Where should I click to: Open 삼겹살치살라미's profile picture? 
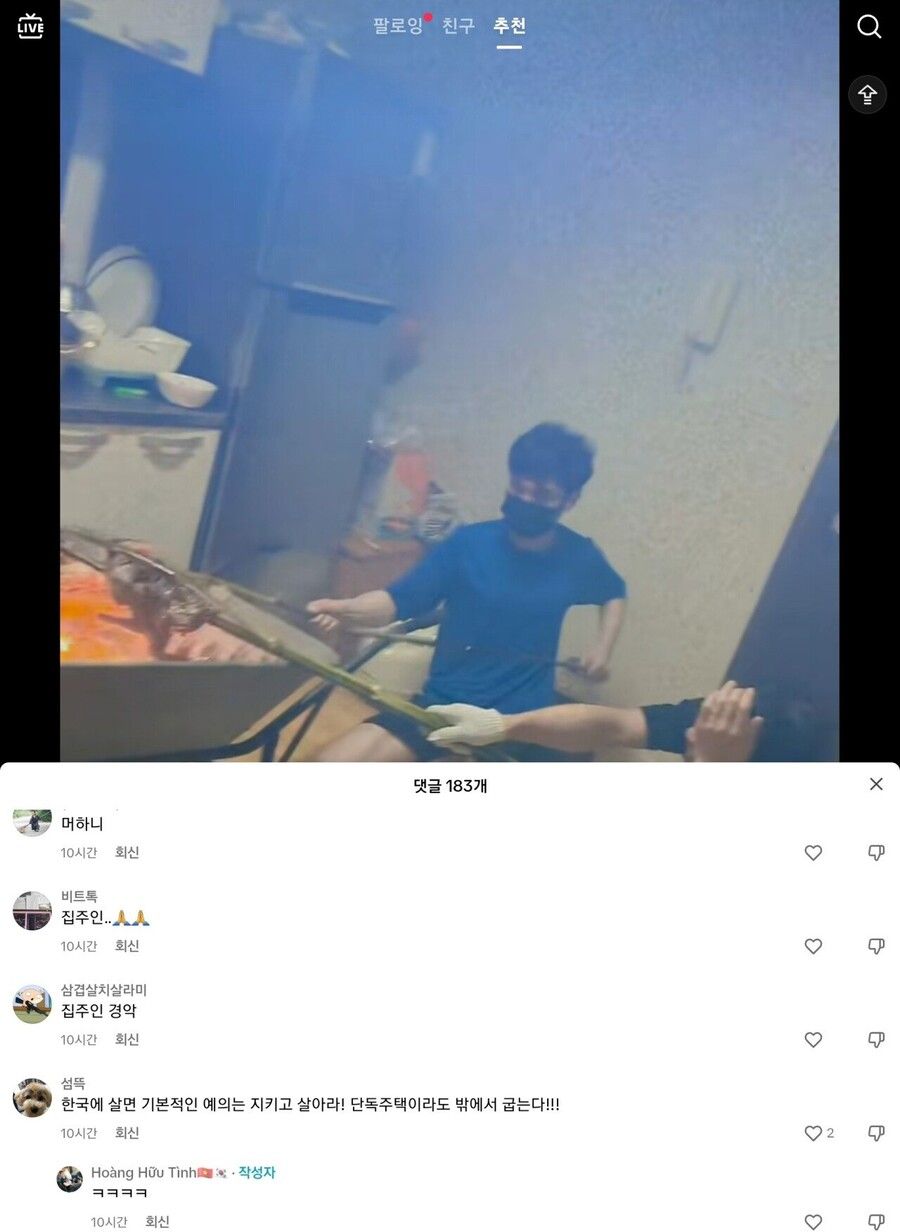[32, 1004]
